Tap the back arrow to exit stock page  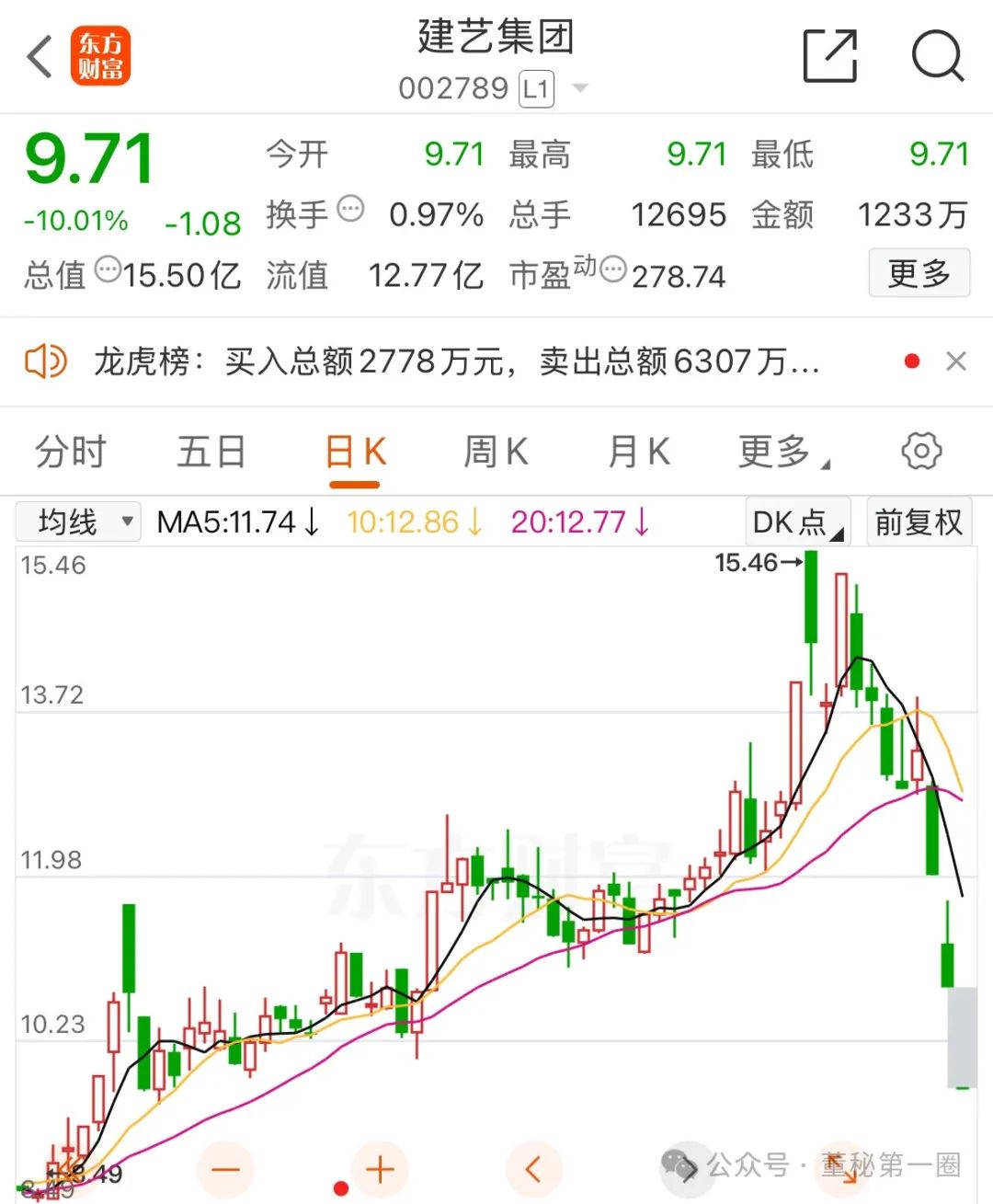pos(39,57)
